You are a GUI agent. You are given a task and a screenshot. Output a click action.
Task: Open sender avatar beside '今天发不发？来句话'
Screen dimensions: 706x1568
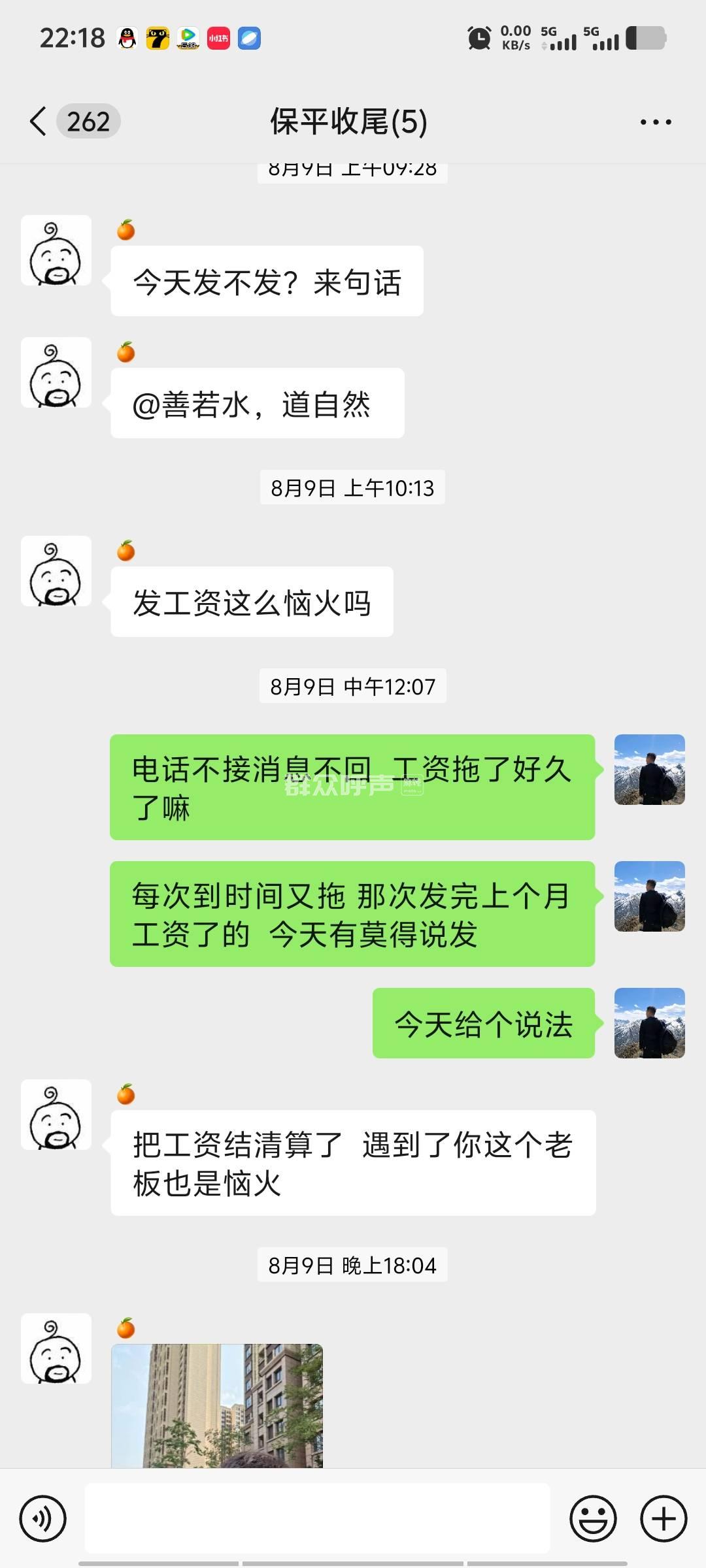tap(56, 250)
